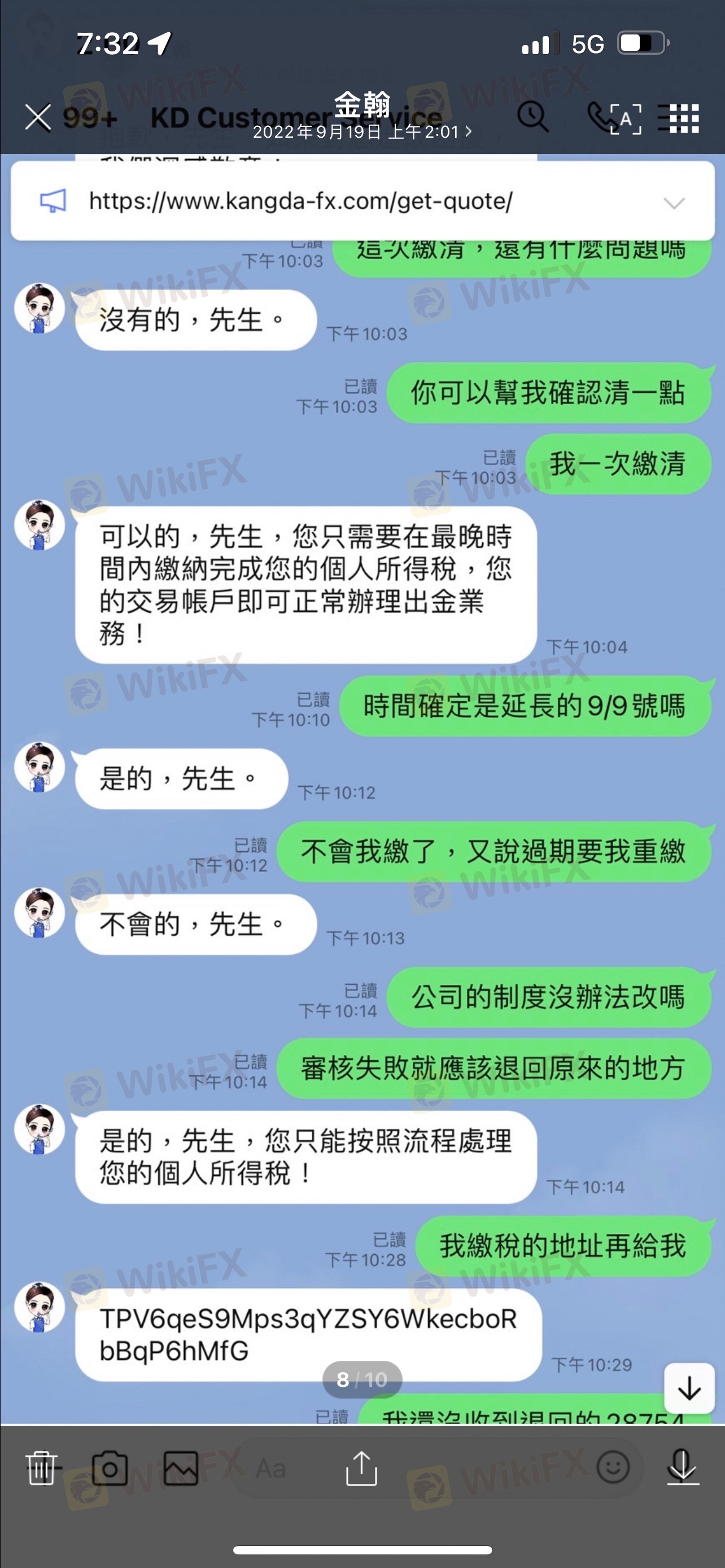Close the image viewer
This screenshot has height=1568, width=725.
tap(38, 117)
